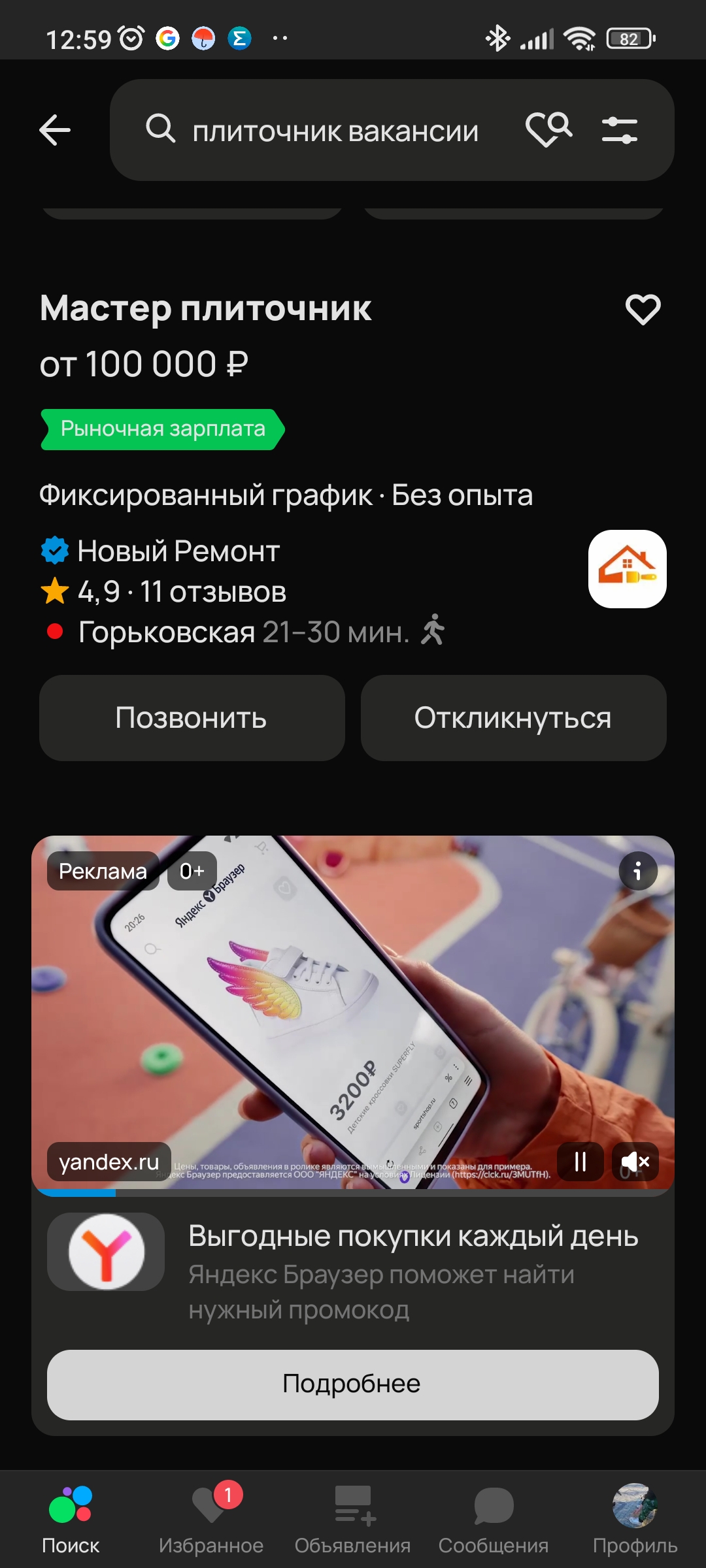Open the Новый Ремонт company logo

point(627,569)
